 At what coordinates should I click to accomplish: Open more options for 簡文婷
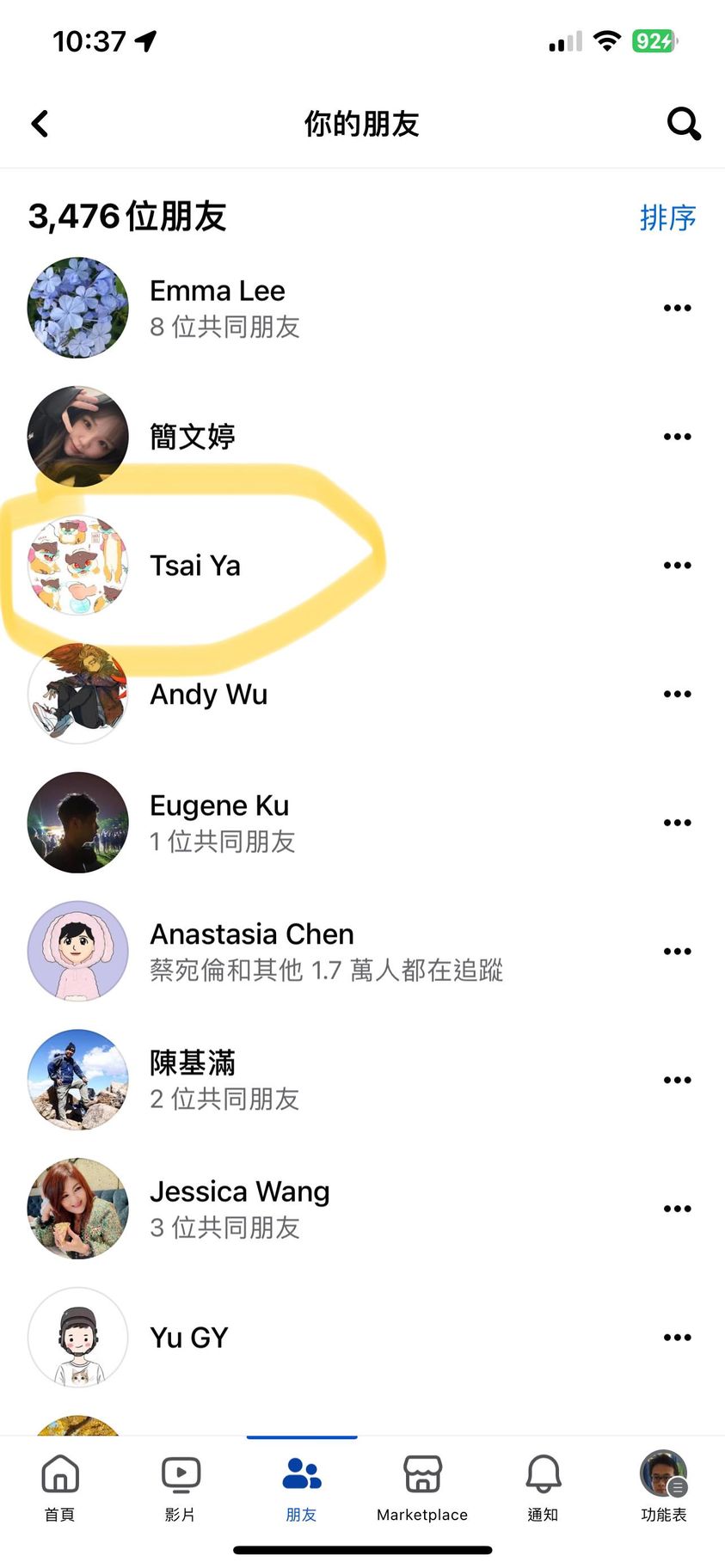click(677, 437)
